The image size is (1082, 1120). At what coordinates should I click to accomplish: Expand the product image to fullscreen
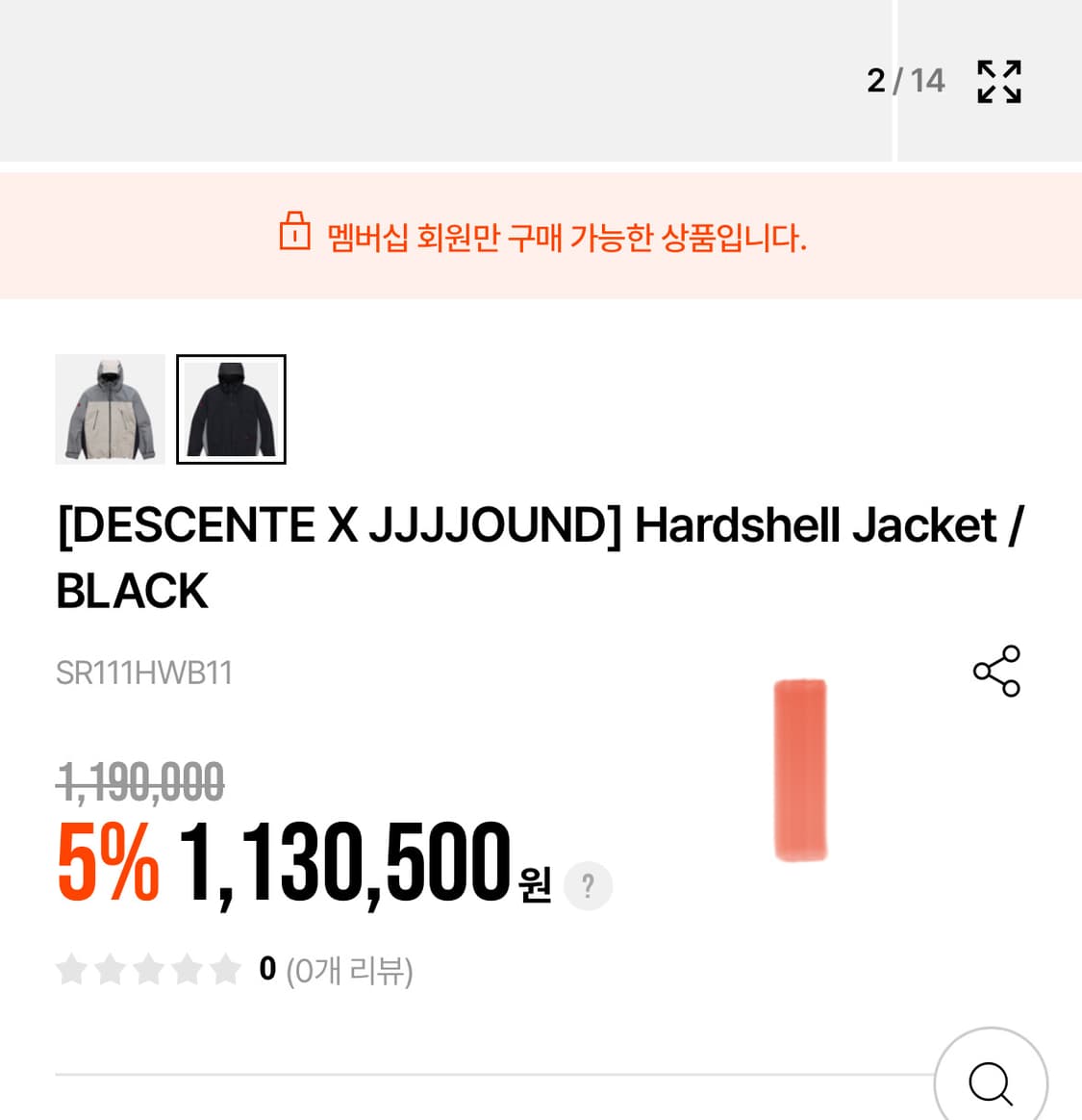[x=998, y=81]
